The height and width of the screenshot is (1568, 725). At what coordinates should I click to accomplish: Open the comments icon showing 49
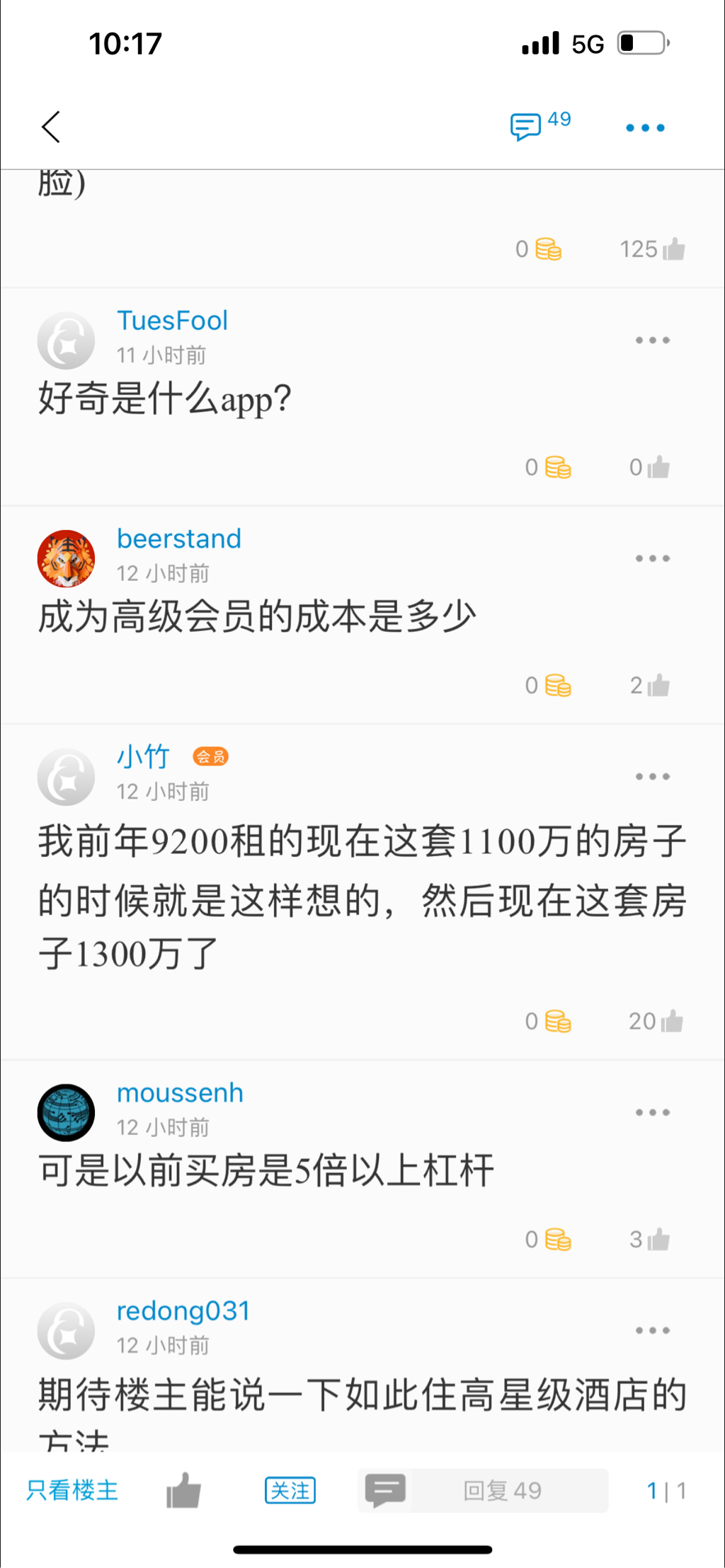[x=538, y=127]
